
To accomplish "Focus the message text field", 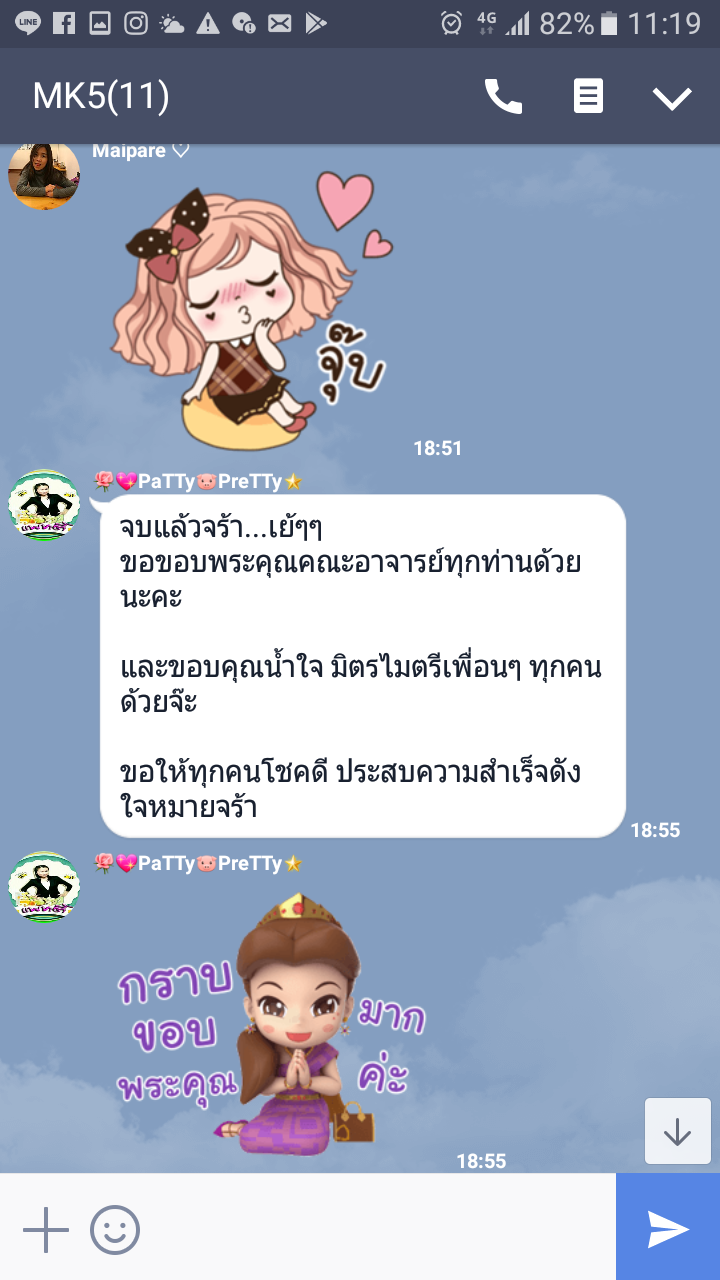I will point(380,1229).
